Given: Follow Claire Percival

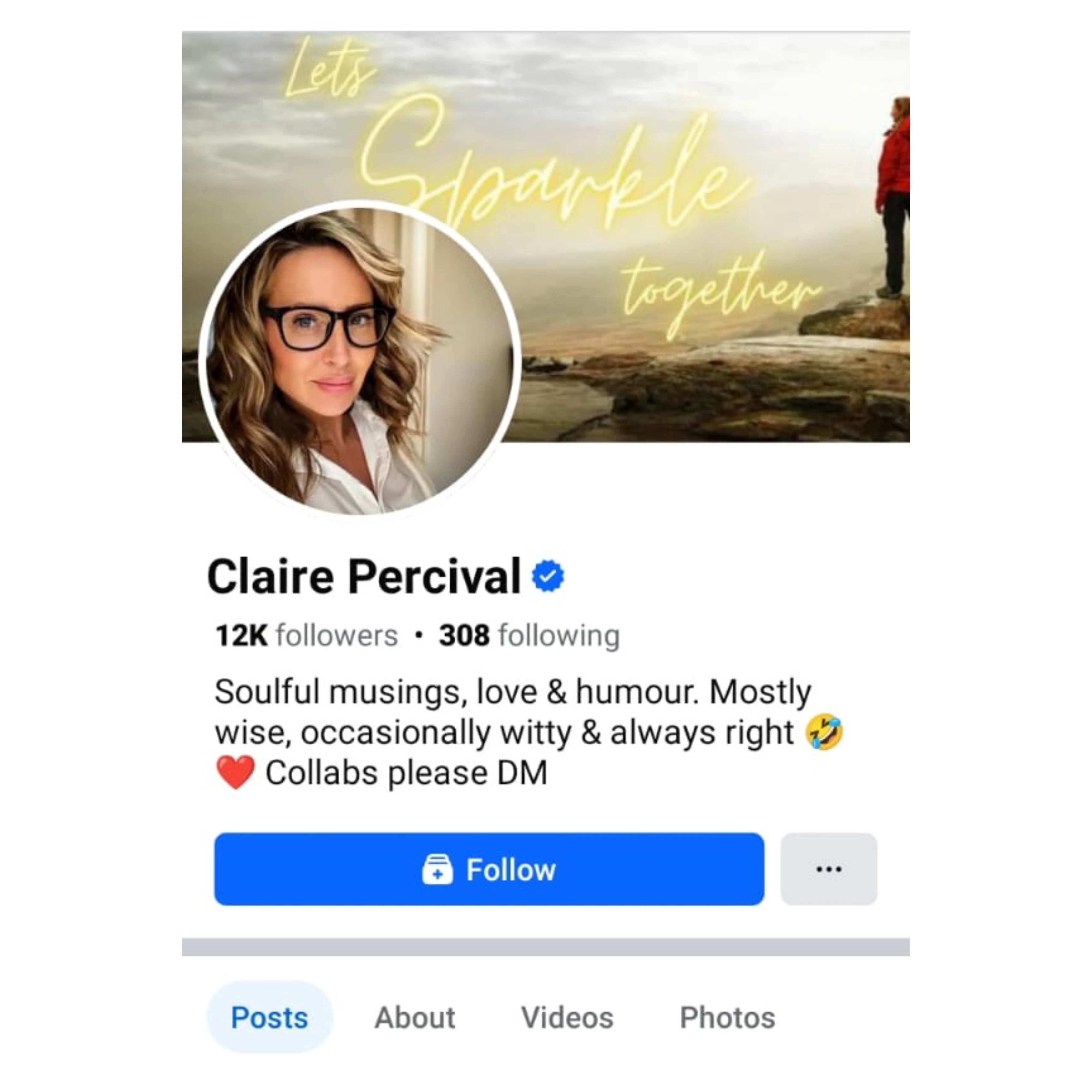Looking at the screenshot, I should click(489, 869).
